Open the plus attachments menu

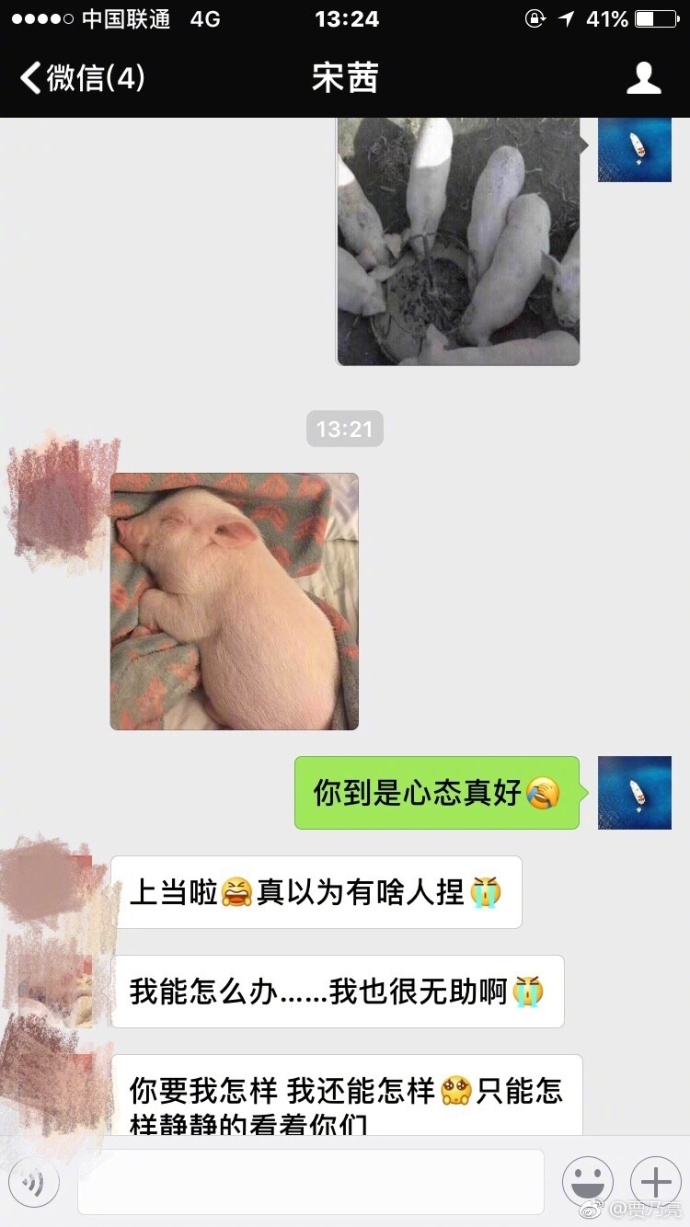click(x=654, y=1183)
